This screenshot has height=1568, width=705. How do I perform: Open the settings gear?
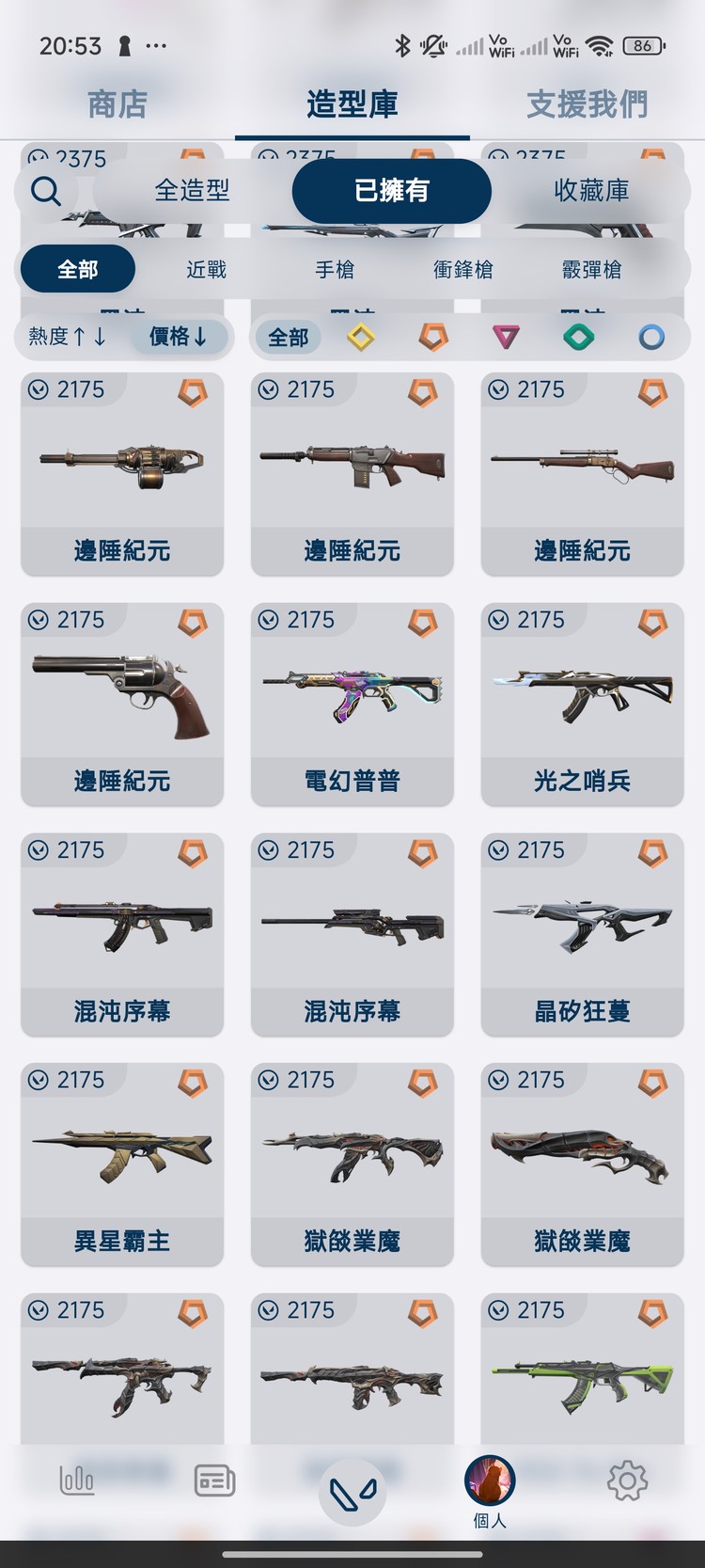pyautogui.click(x=628, y=1480)
